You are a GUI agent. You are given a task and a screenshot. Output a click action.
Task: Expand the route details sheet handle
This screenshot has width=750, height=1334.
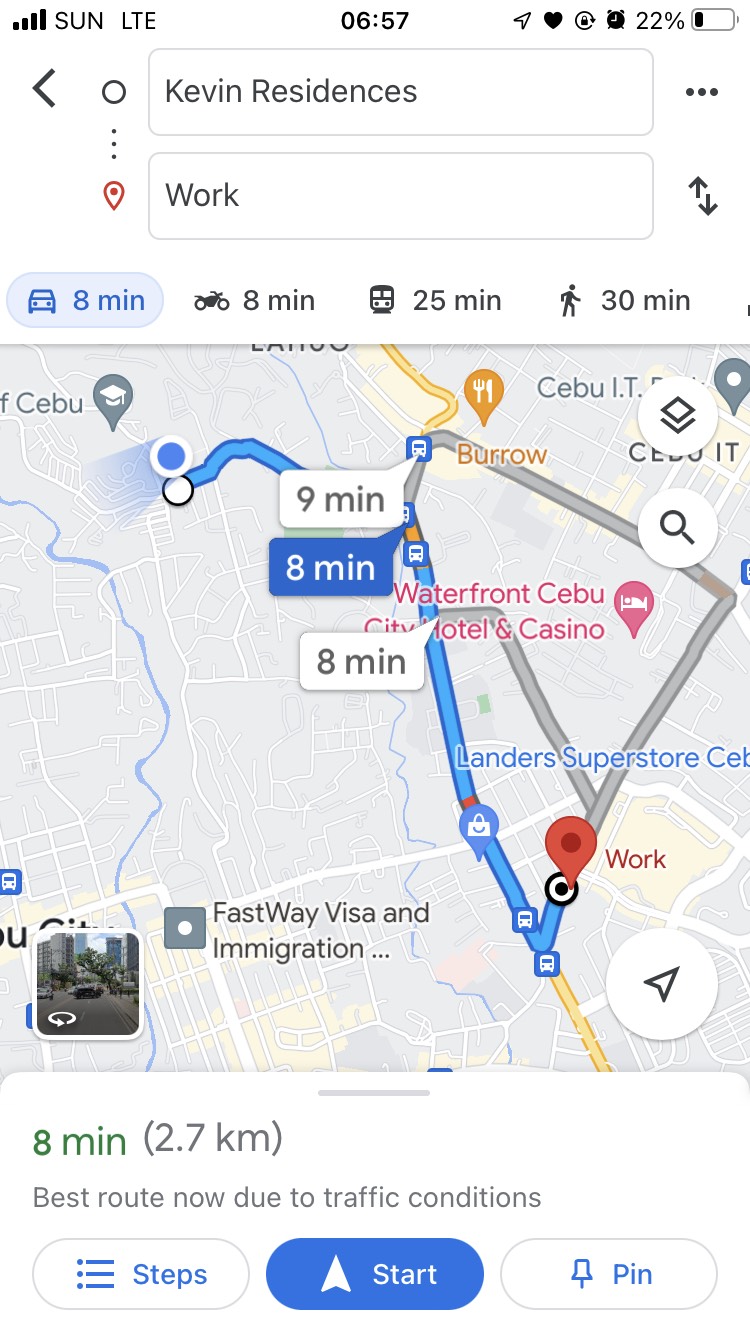[374, 1092]
